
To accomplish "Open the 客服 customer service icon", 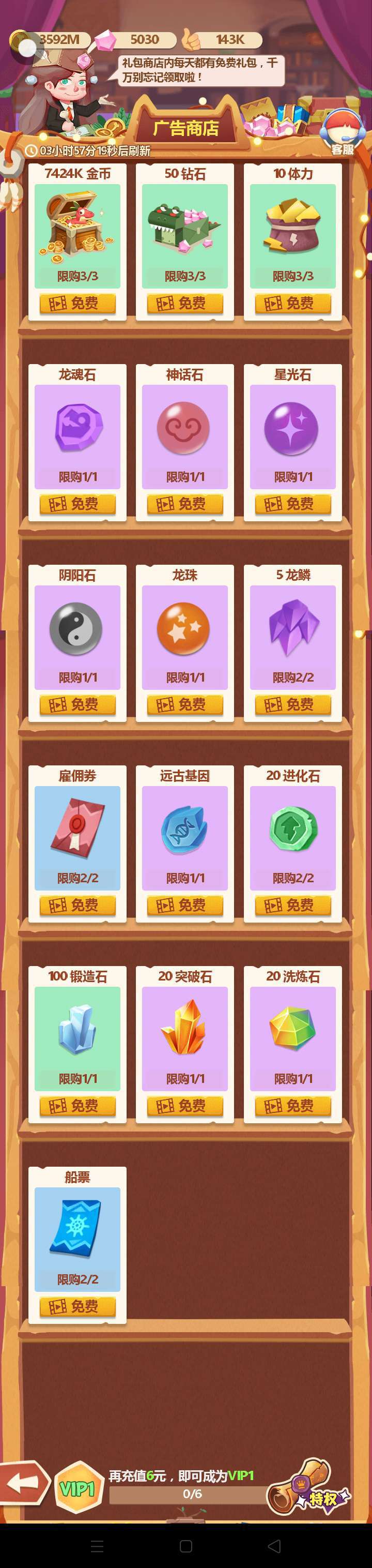I will [342, 131].
